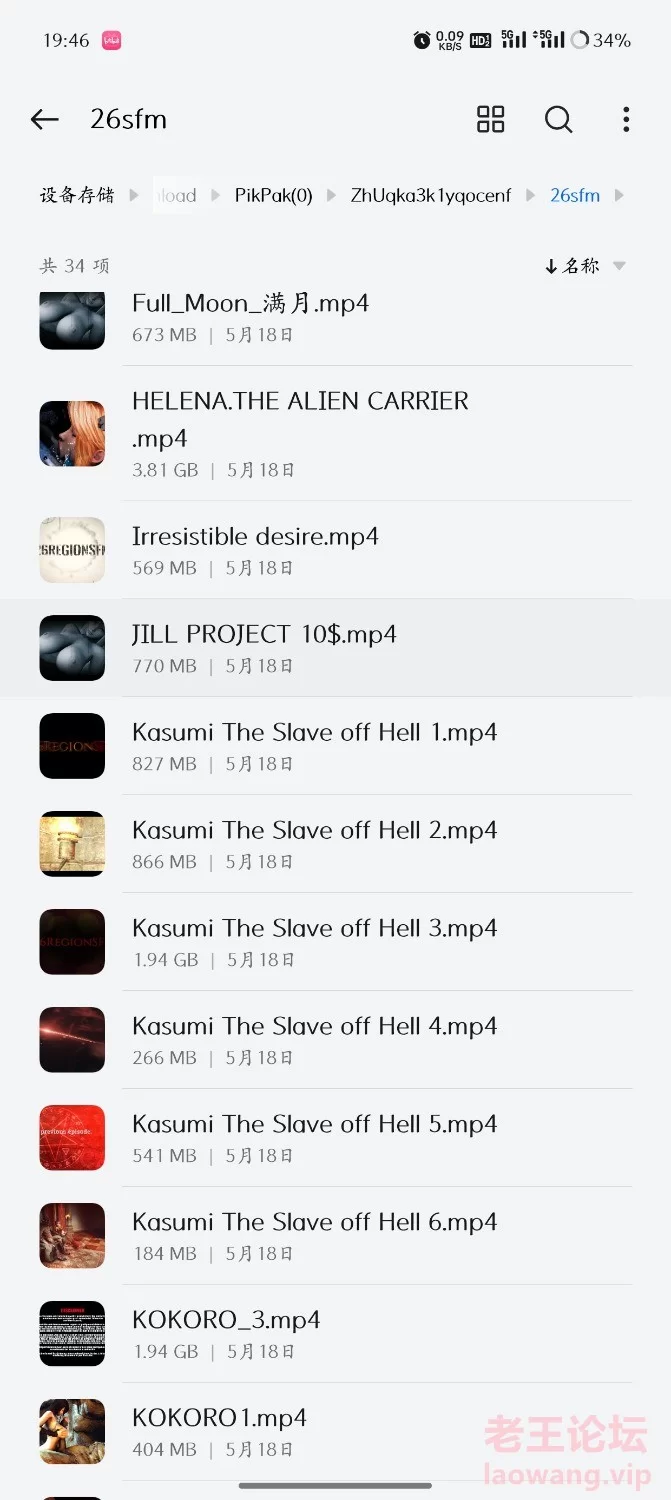Image resolution: width=671 pixels, height=1500 pixels.
Task: Jump to PikPak(0) folder in breadcrumb
Action: (x=274, y=195)
